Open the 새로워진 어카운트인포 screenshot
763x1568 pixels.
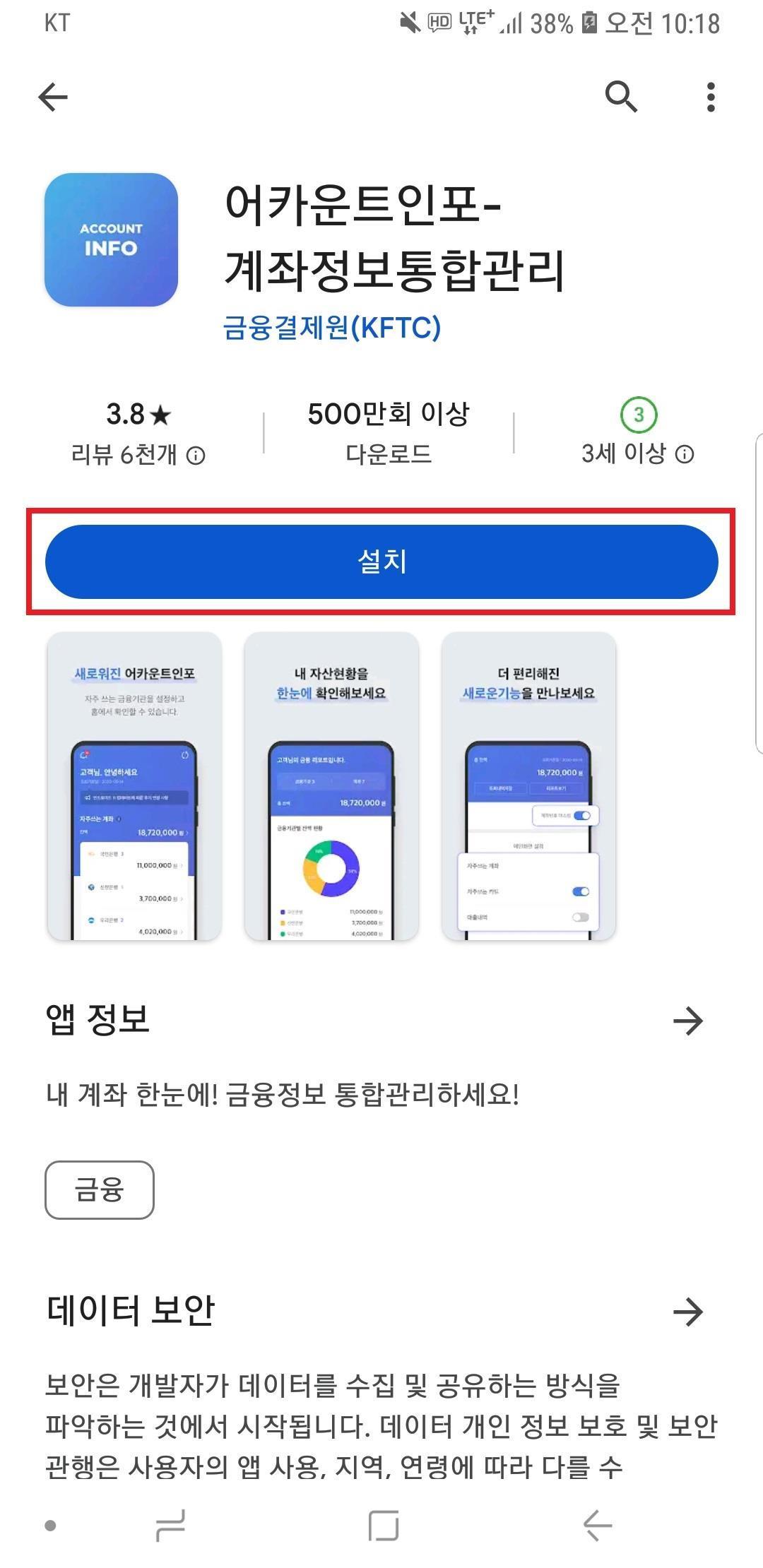click(x=134, y=786)
